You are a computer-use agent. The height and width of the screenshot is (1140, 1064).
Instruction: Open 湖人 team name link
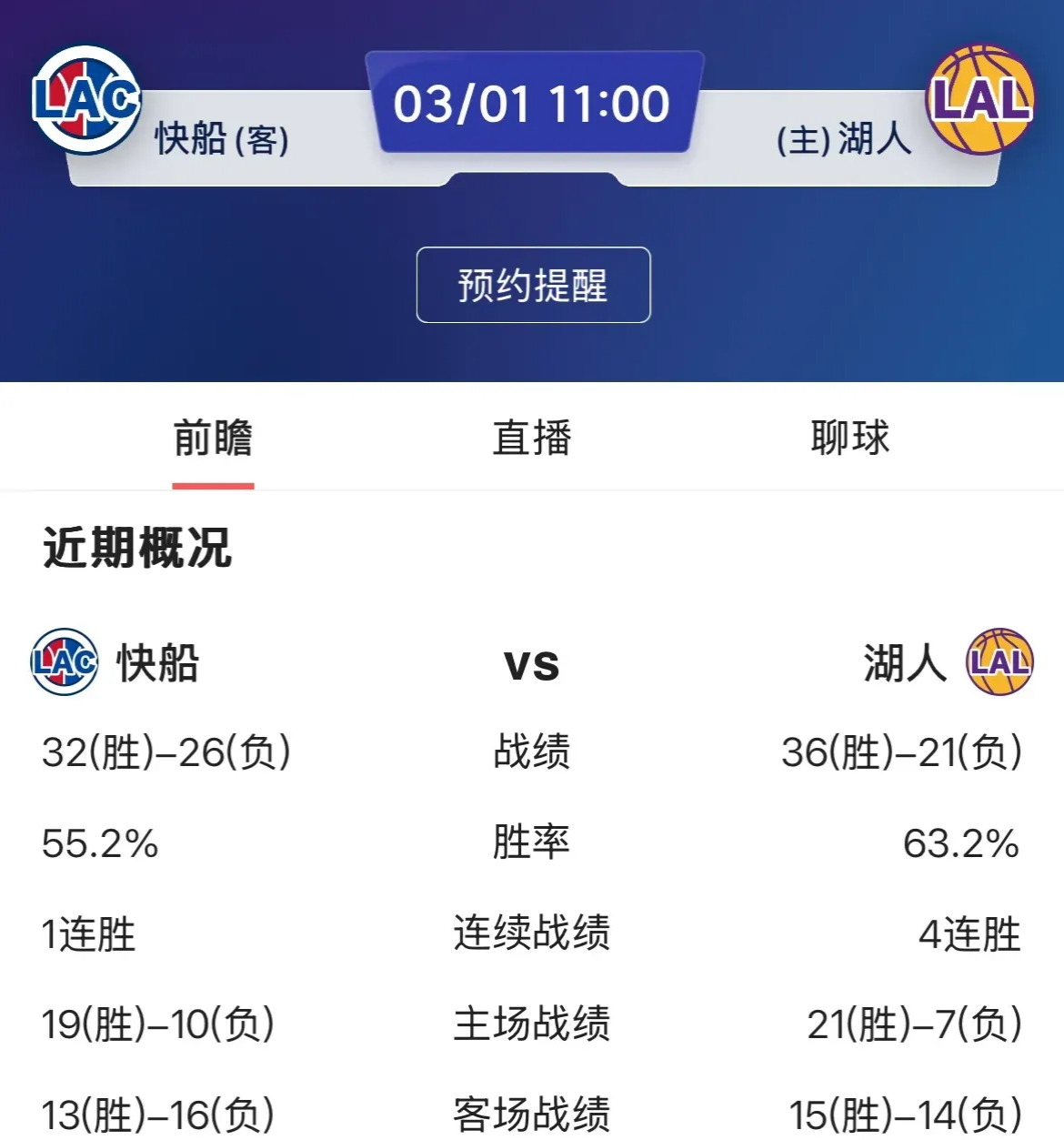pos(905,663)
